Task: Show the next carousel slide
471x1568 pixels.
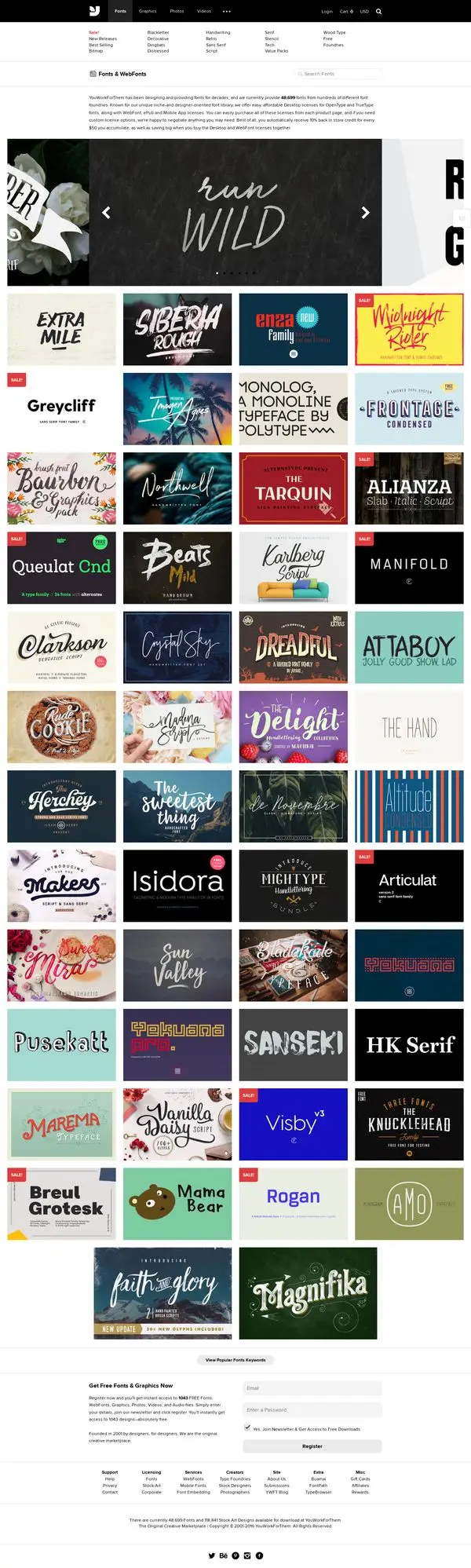Action: [365, 212]
